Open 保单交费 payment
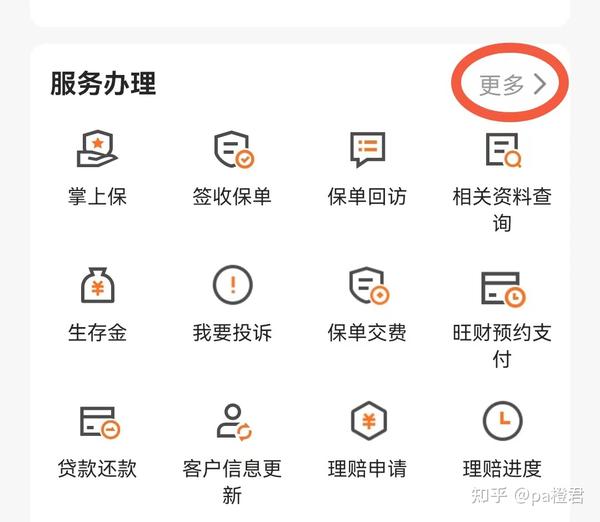 click(367, 303)
